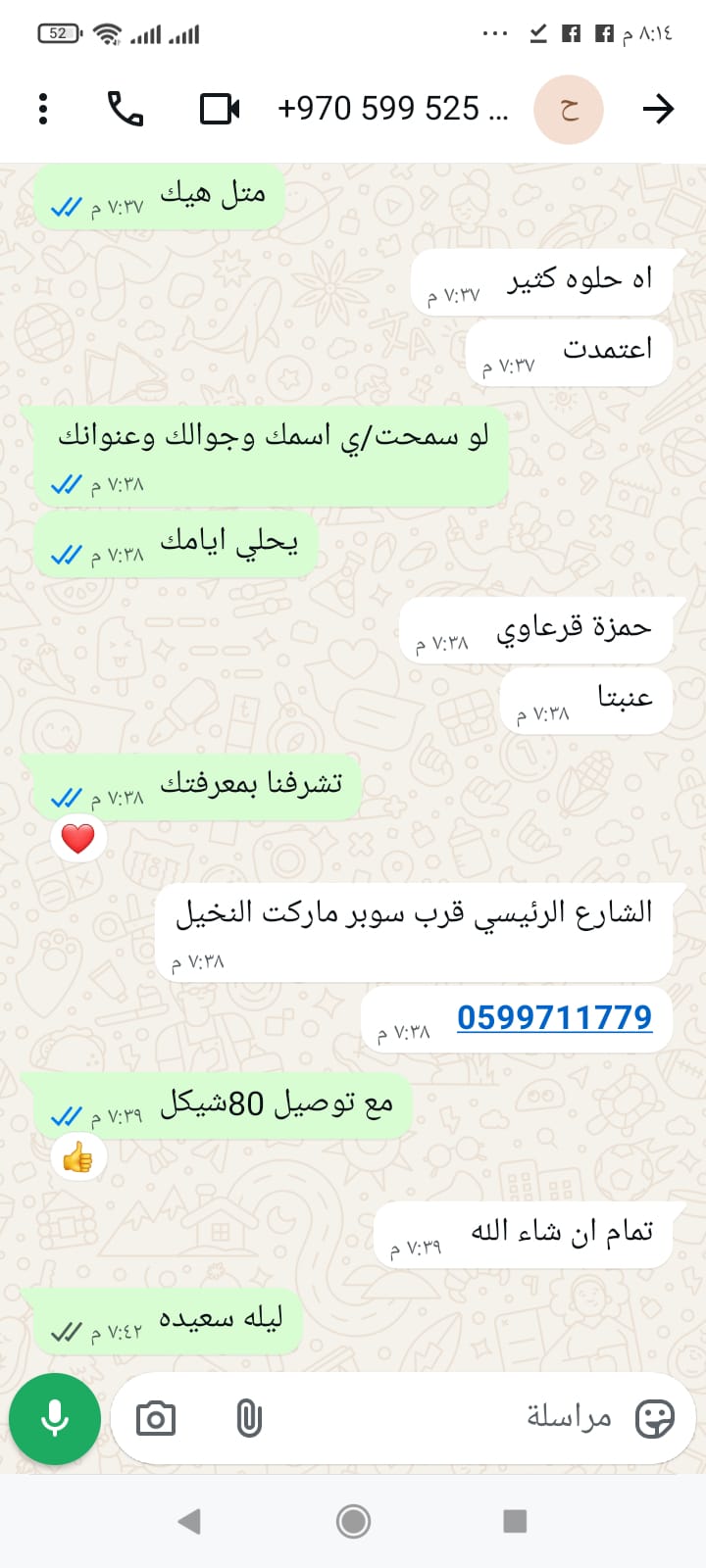706x1568 pixels.
Task: Open contact info for +970 599 525
Action: point(392,109)
